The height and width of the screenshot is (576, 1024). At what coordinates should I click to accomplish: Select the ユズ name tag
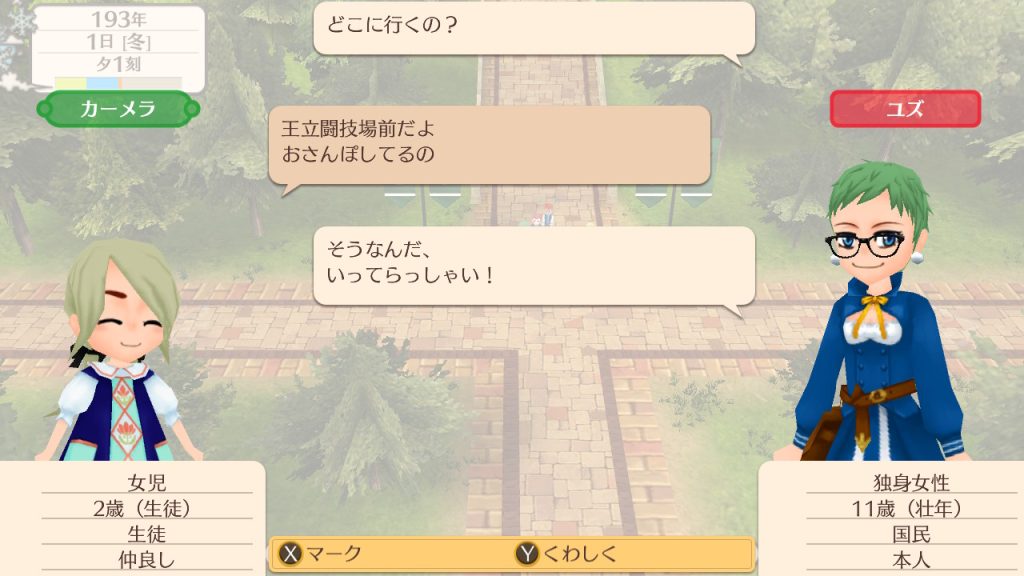(x=905, y=109)
